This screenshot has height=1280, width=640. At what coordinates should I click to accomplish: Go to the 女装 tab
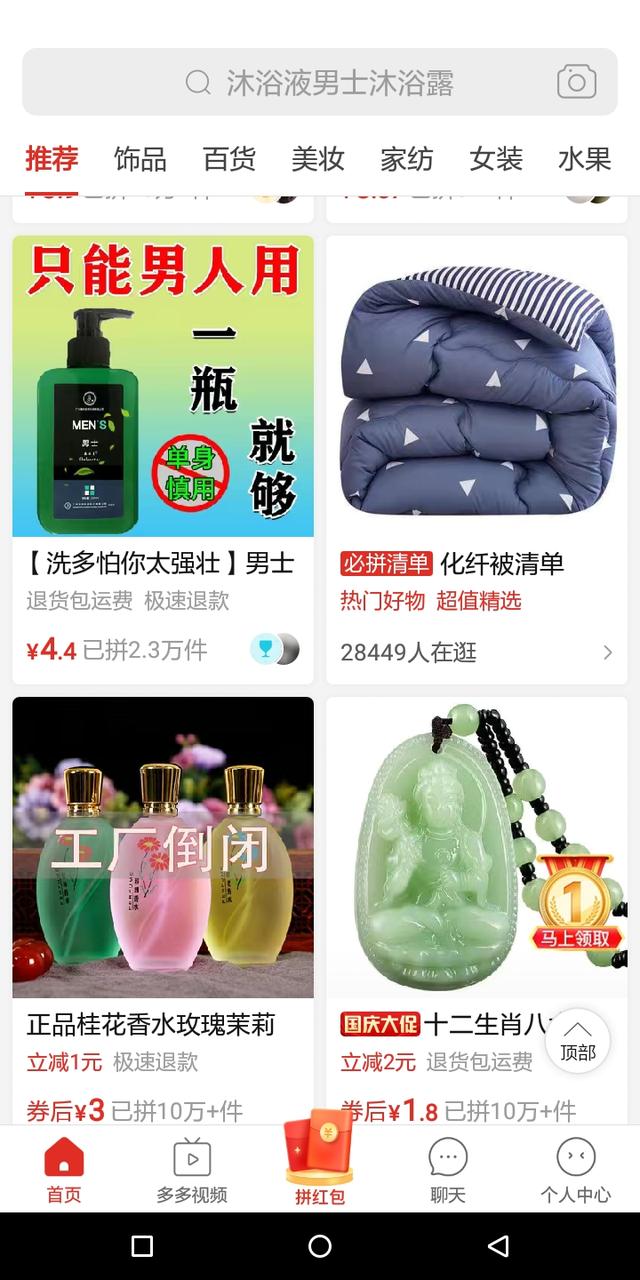tap(496, 159)
